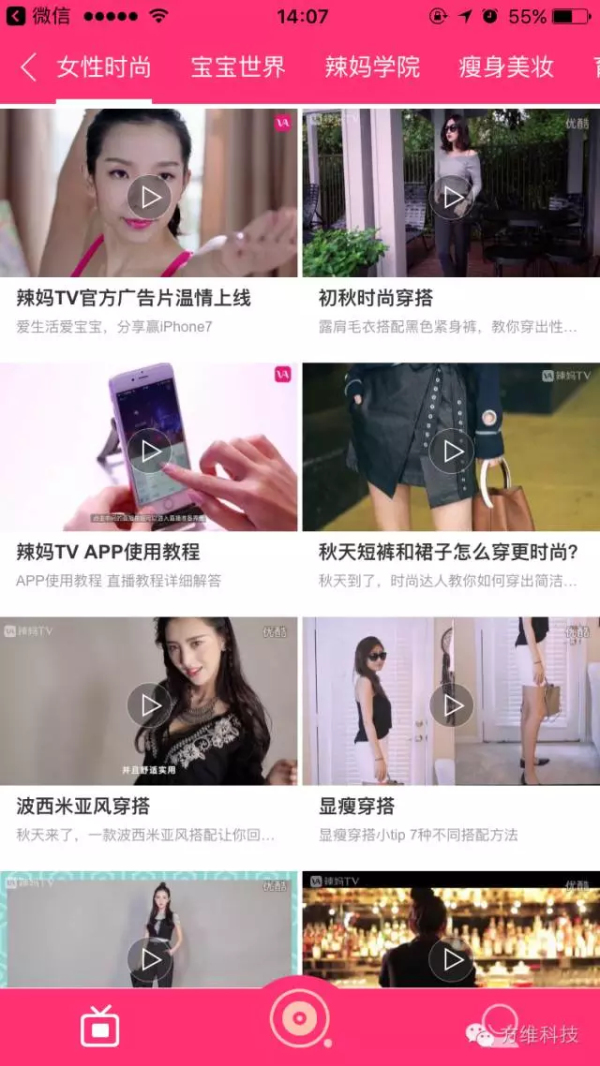Image resolution: width=600 pixels, height=1066 pixels.
Task: Return to 微信 via status bar
Action: click(40, 16)
